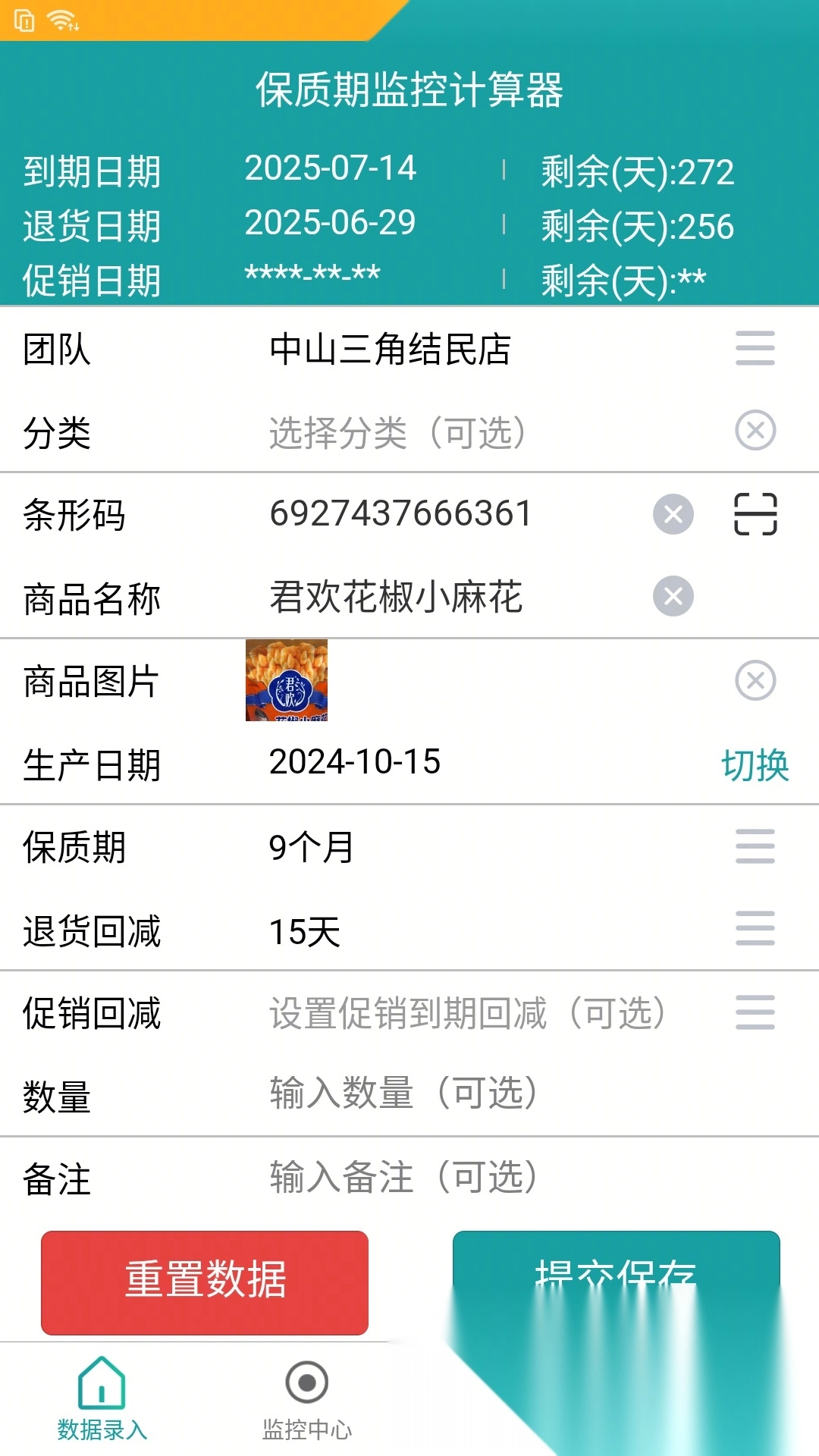
Task: Edit the barcode number 6927437666361
Action: point(400,514)
